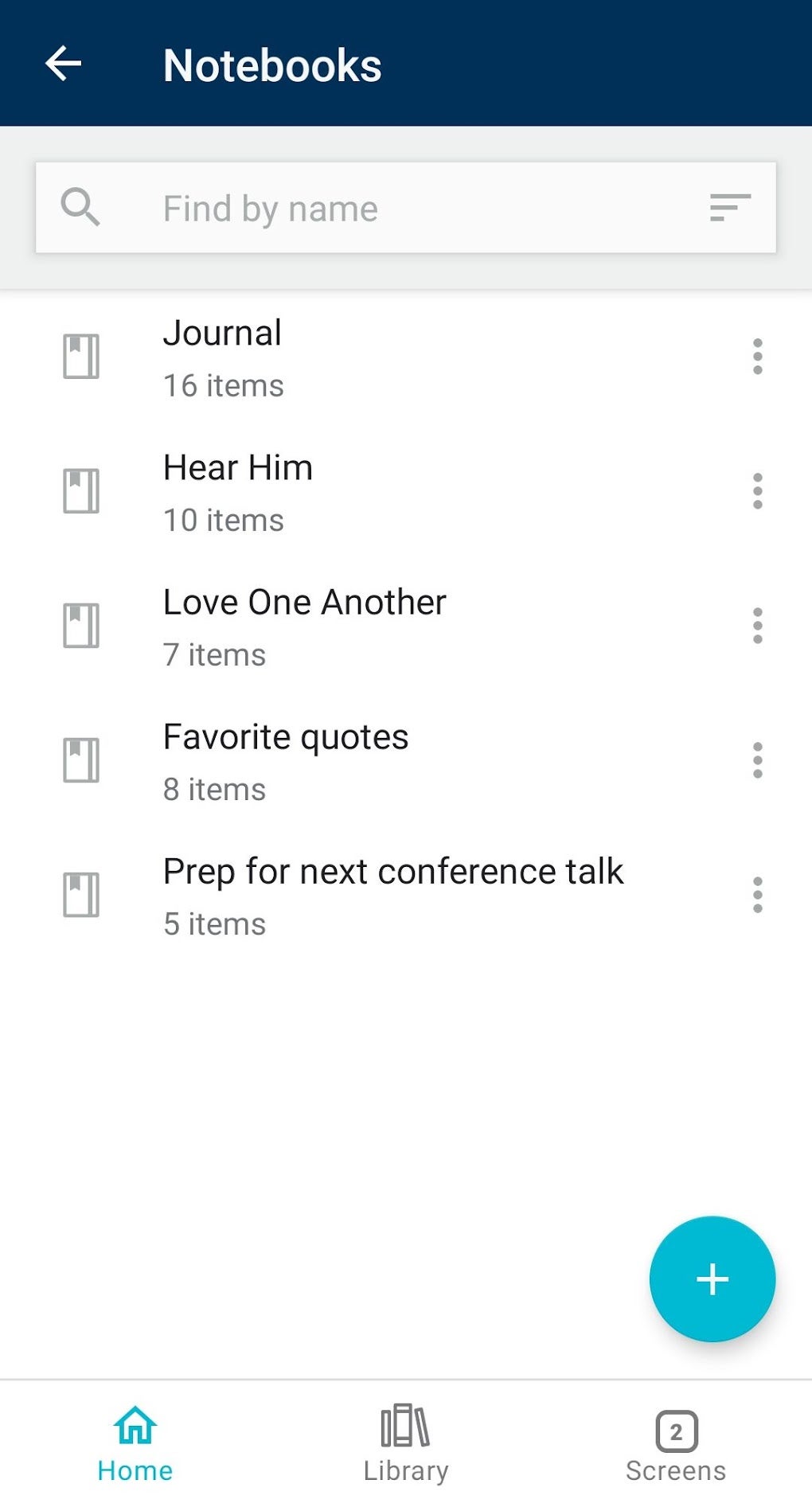Open the Journal notebook icon

point(80,357)
